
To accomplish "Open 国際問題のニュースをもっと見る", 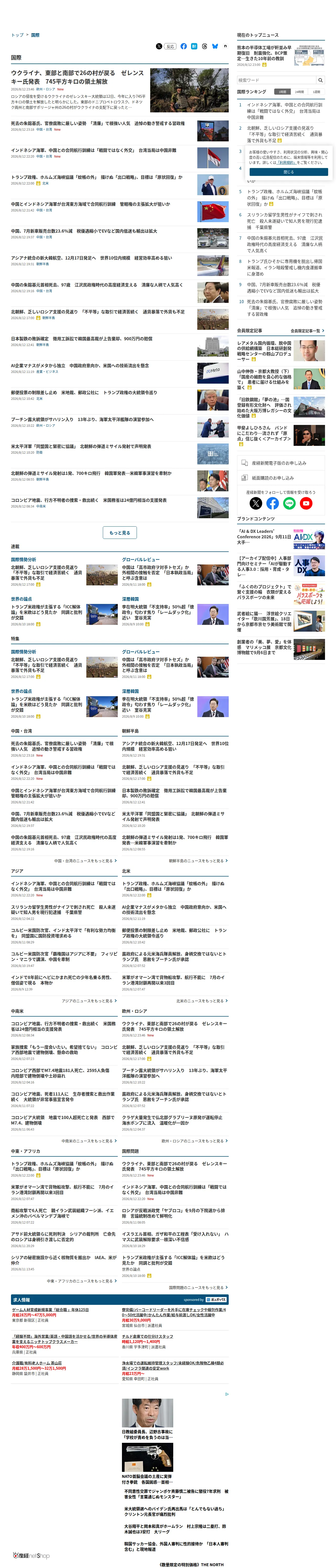I will pos(198,1287).
